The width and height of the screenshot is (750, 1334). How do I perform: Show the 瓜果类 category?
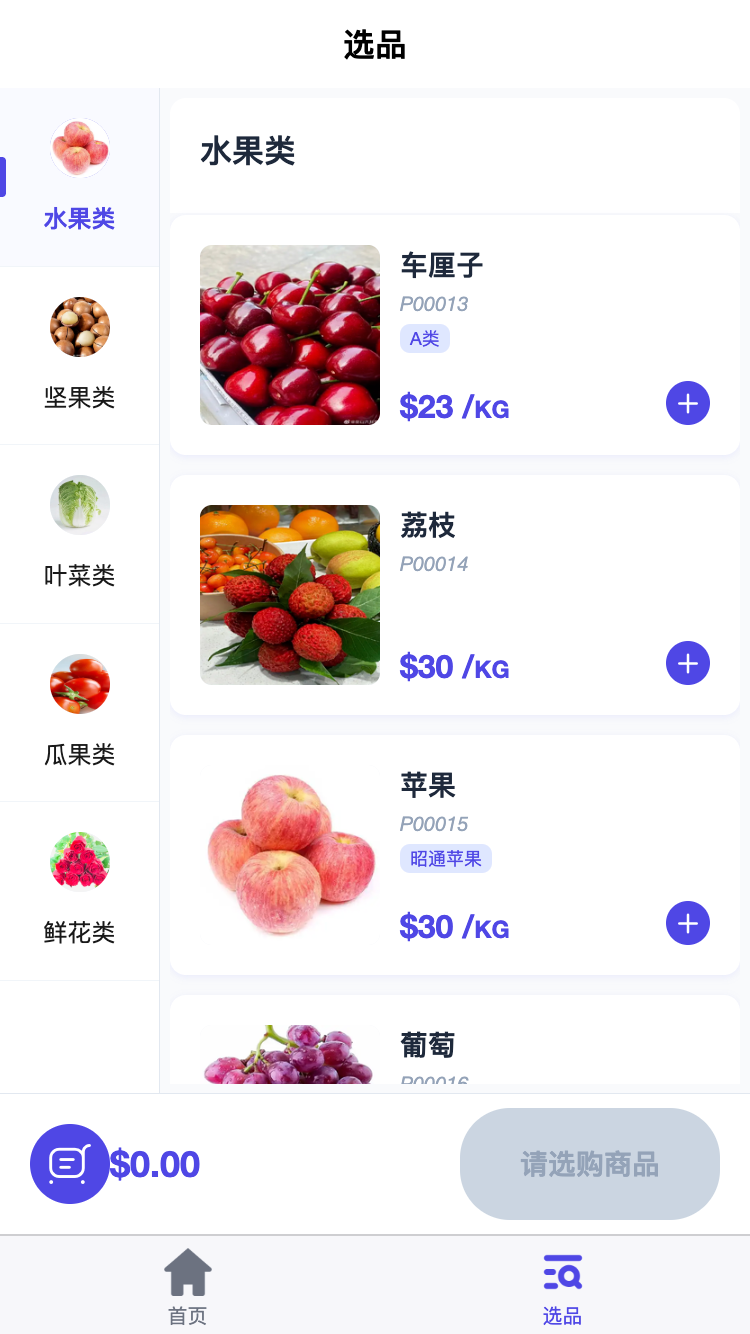pyautogui.click(x=80, y=712)
